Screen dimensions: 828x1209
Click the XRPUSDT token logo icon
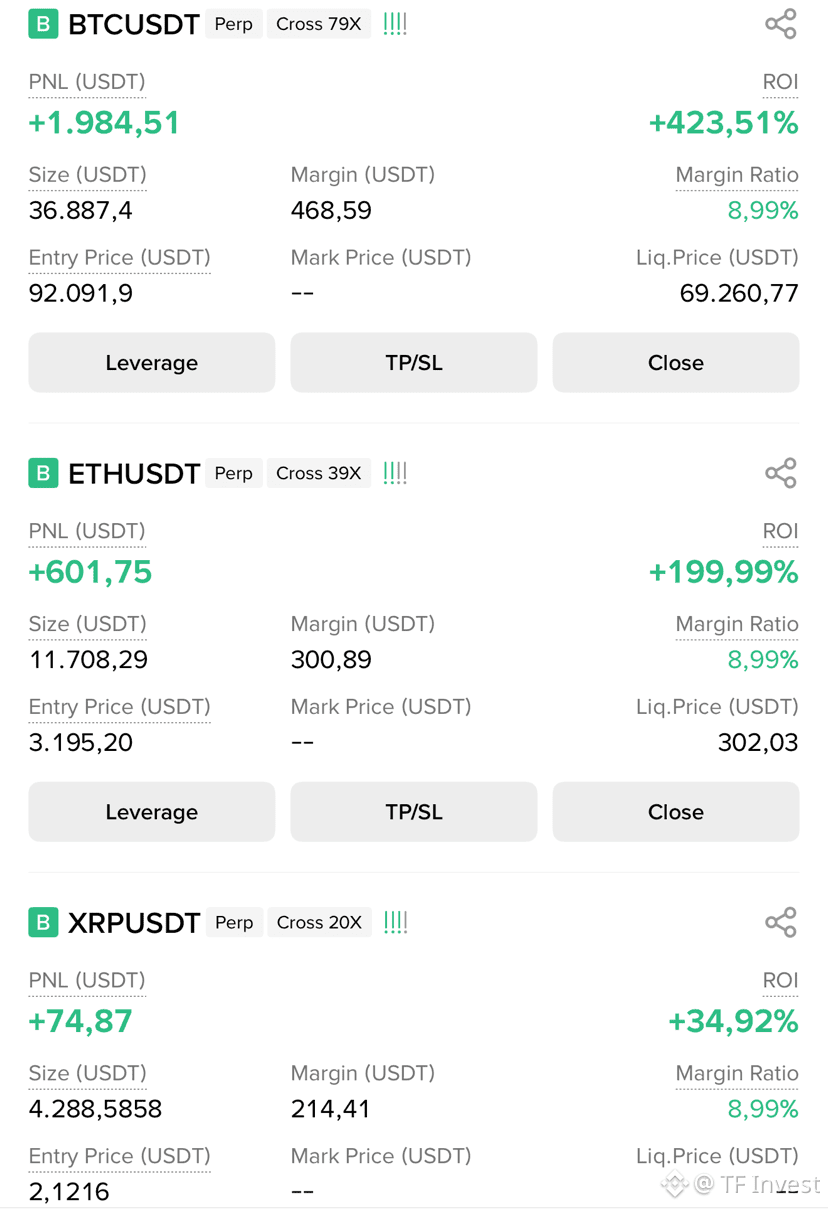pos(42,922)
